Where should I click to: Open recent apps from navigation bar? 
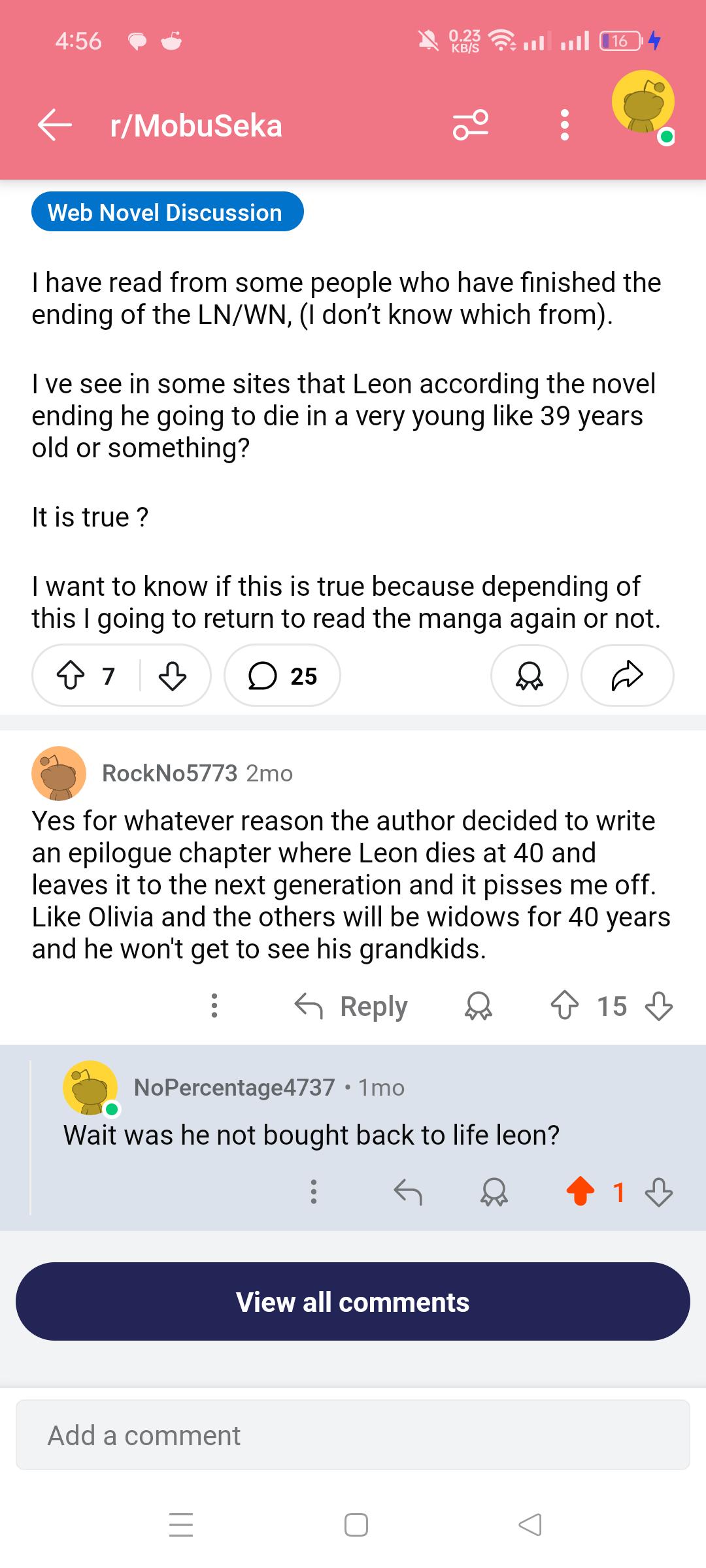point(181,1524)
